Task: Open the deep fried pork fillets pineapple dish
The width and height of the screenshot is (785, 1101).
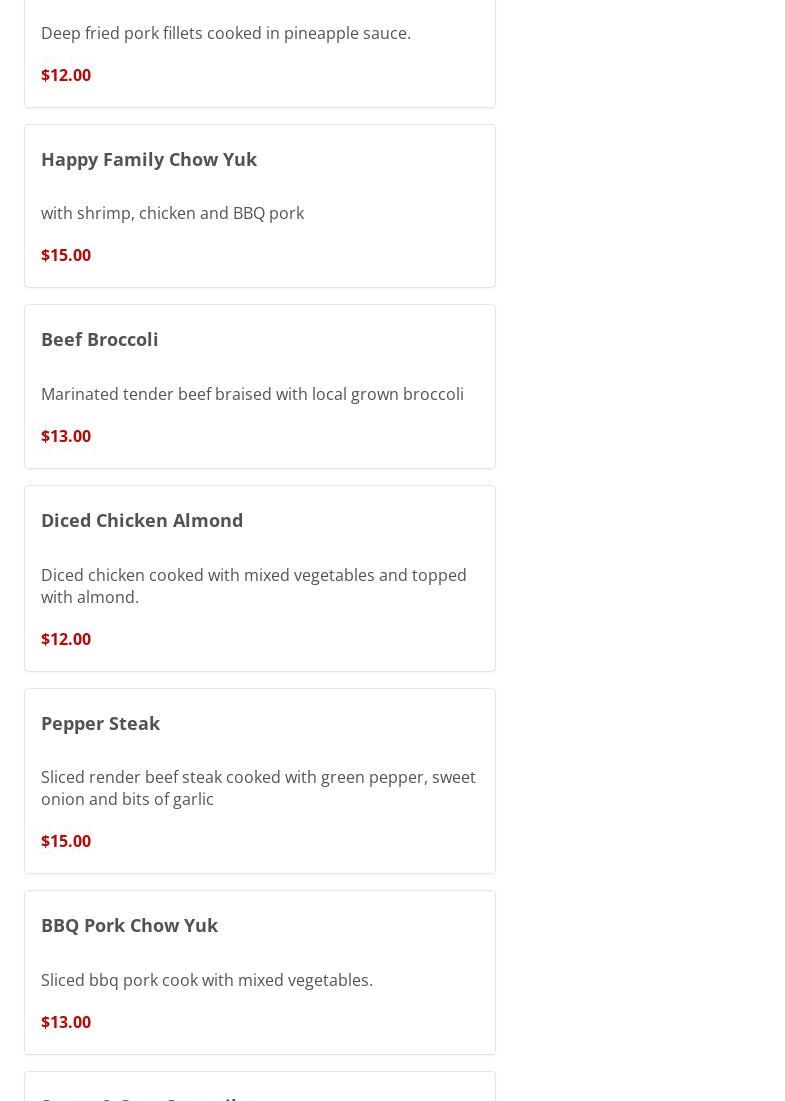Action: tap(259, 52)
